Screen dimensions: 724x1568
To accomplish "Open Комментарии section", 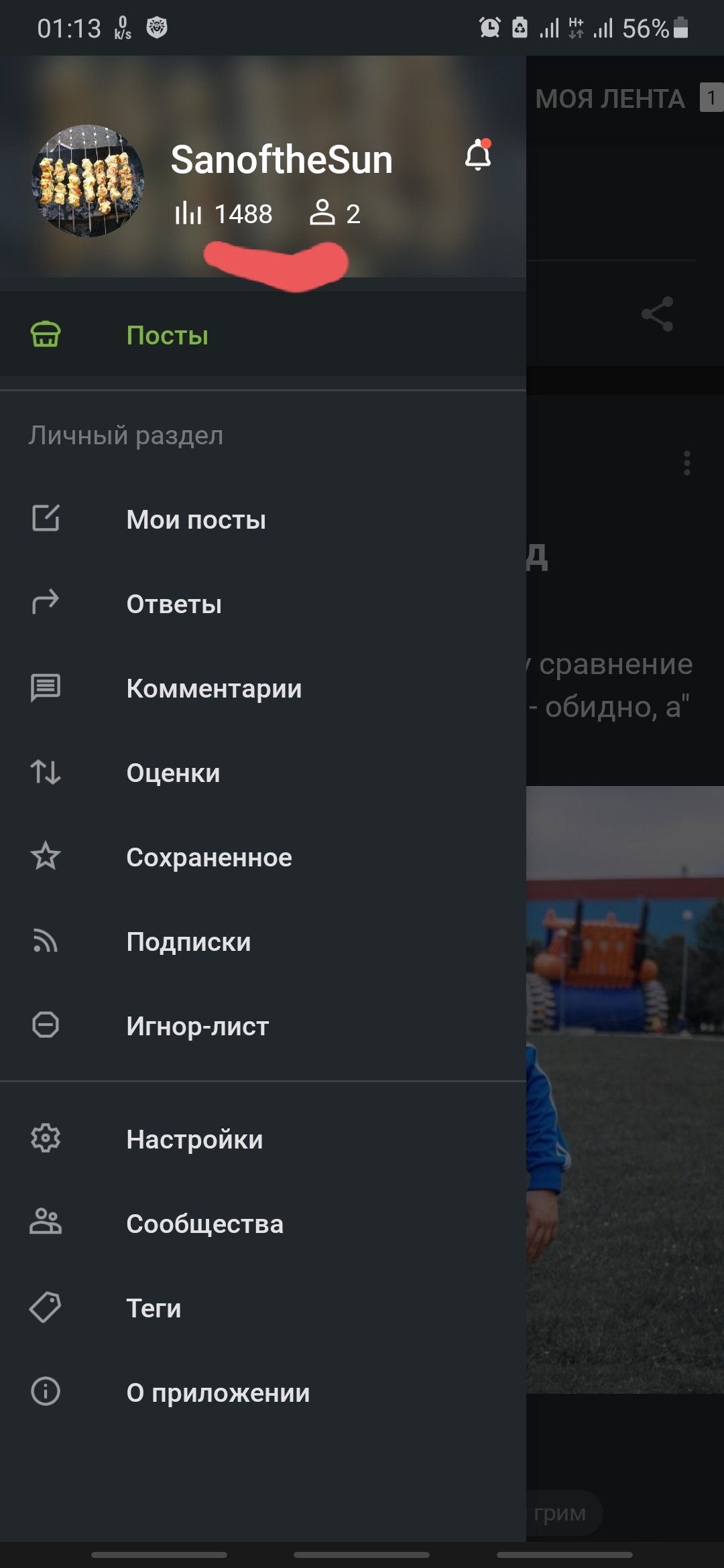I will [214, 688].
